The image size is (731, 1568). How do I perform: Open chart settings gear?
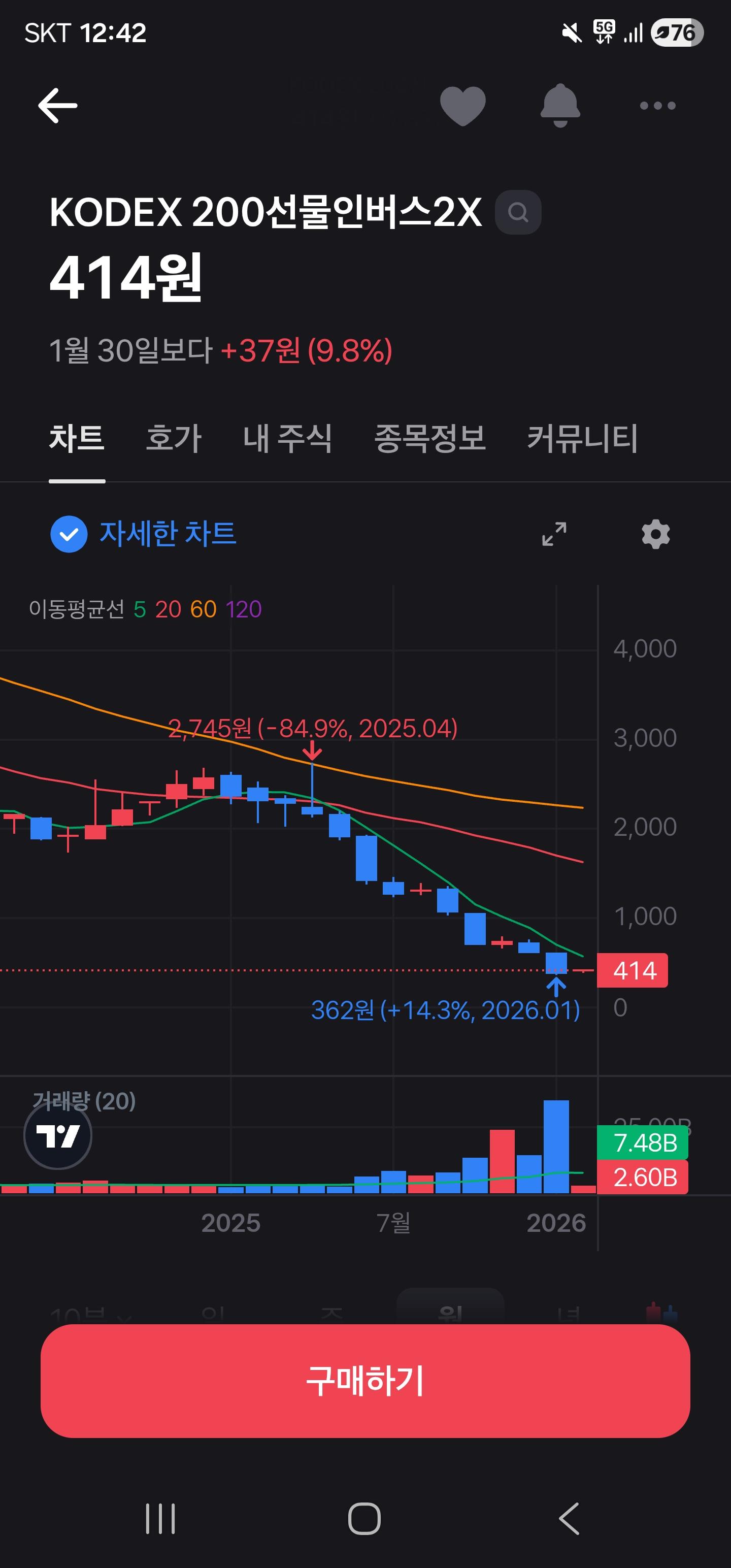655,534
